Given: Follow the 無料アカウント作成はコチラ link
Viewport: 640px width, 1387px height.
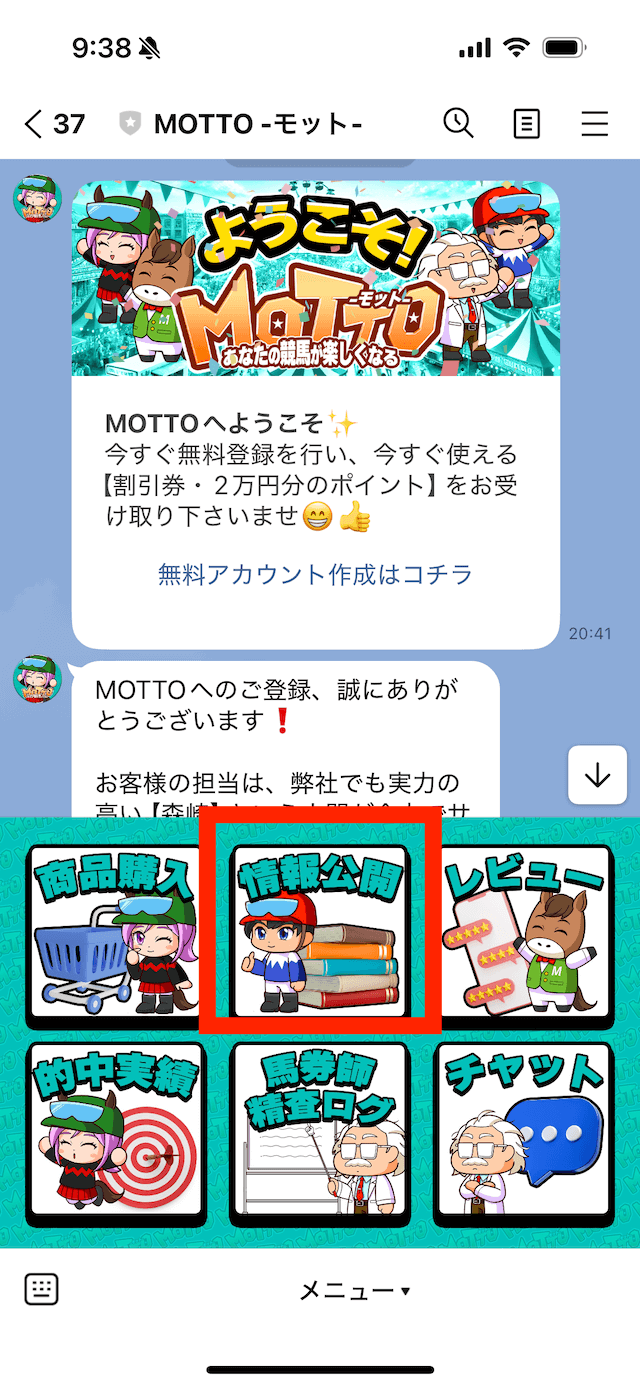Looking at the screenshot, I should pos(315,574).
